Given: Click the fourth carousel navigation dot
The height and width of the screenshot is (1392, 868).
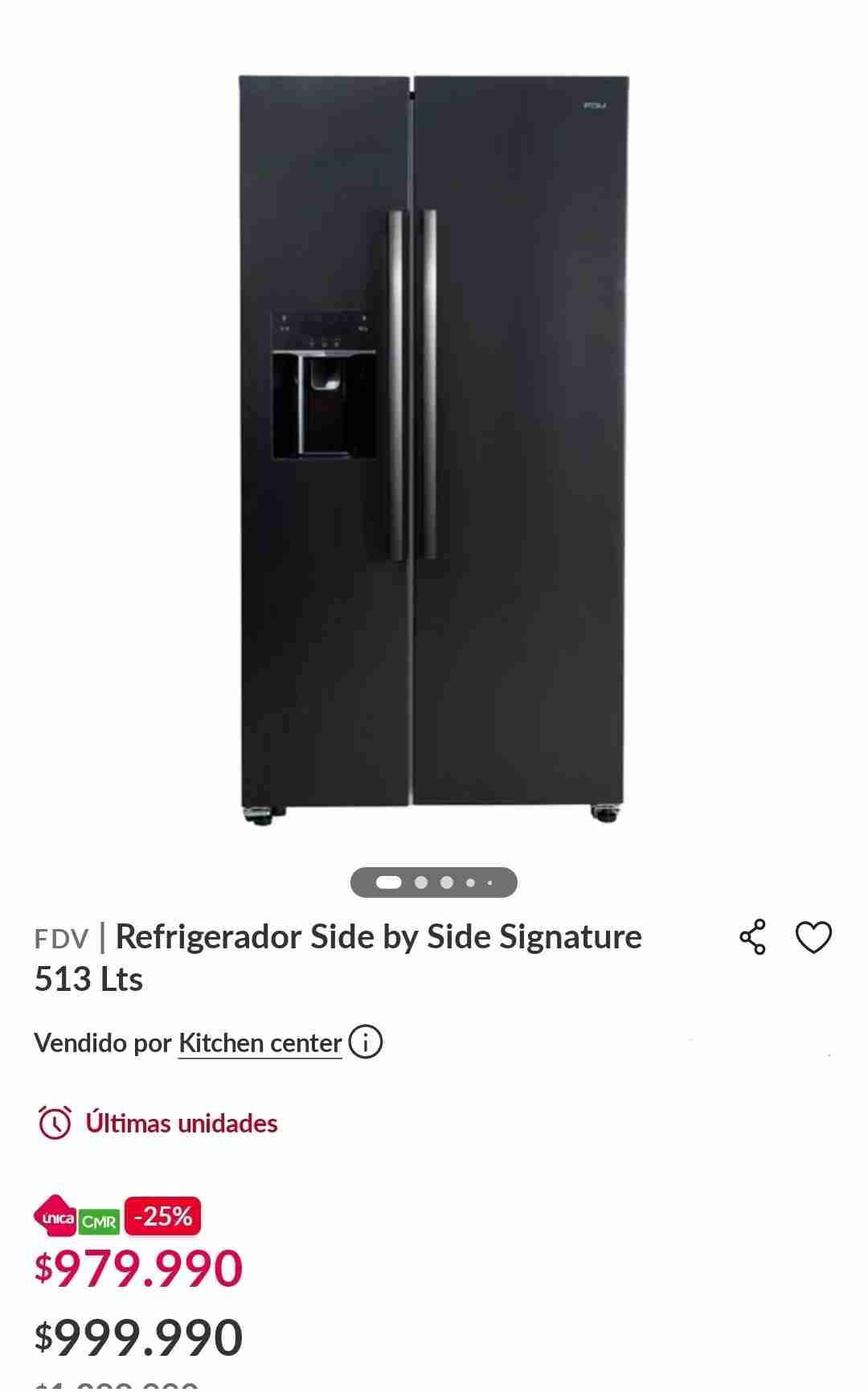Looking at the screenshot, I should pyautogui.click(x=470, y=881).
